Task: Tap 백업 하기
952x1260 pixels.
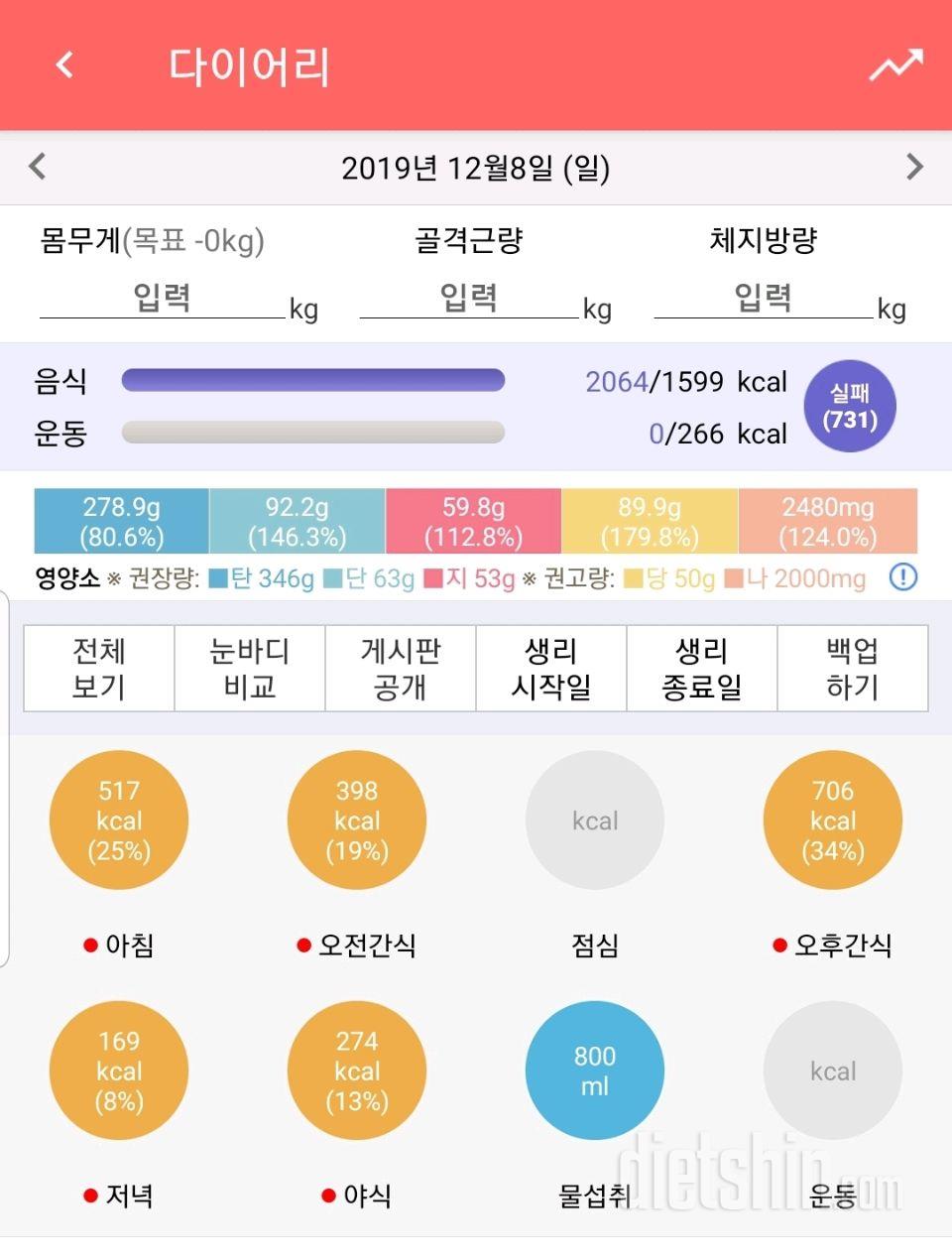Action: tap(853, 668)
